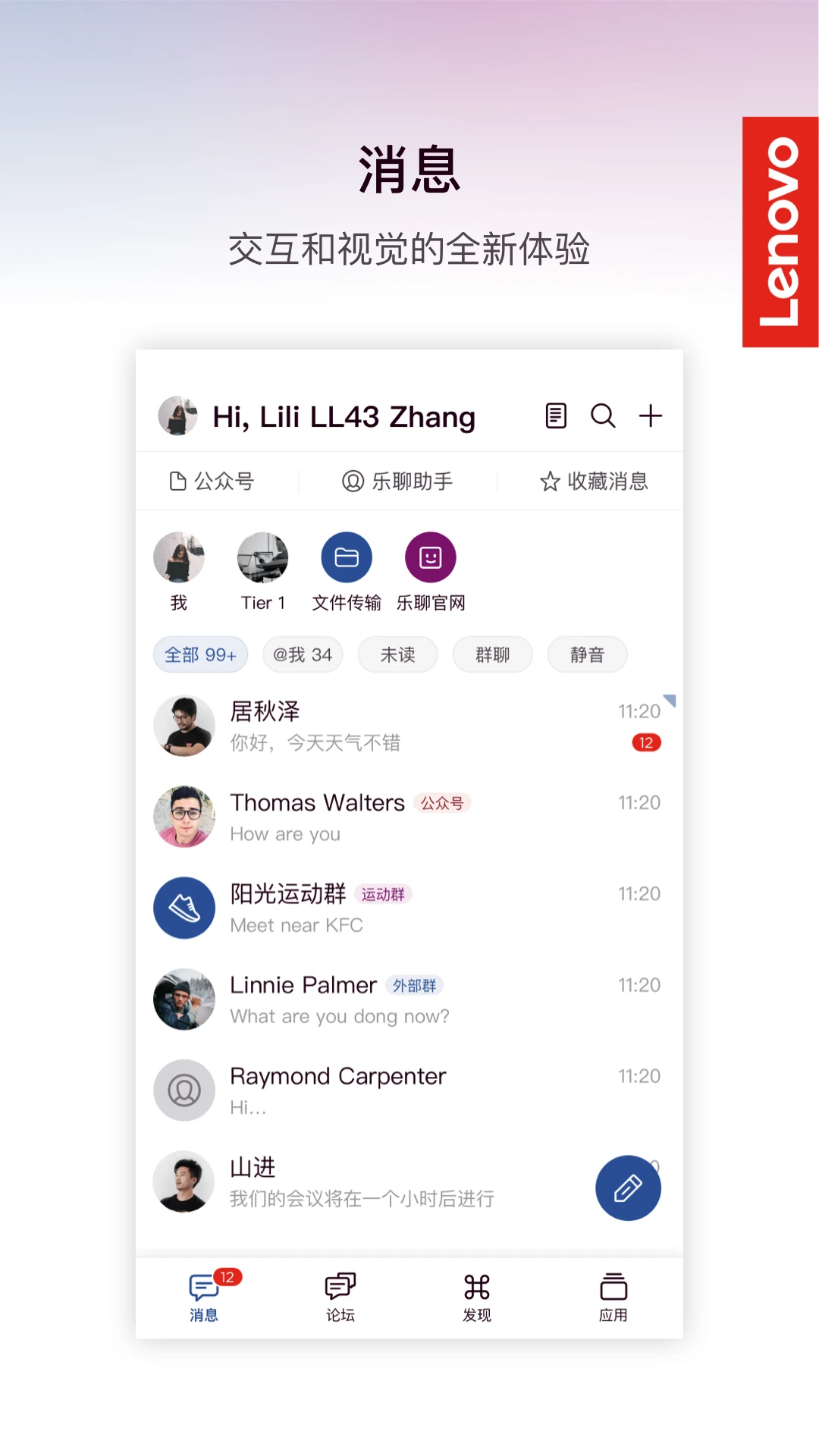The image size is (819, 1456).
Task: Tap the unread count badge on 居秋泽 chat
Action: tap(644, 742)
